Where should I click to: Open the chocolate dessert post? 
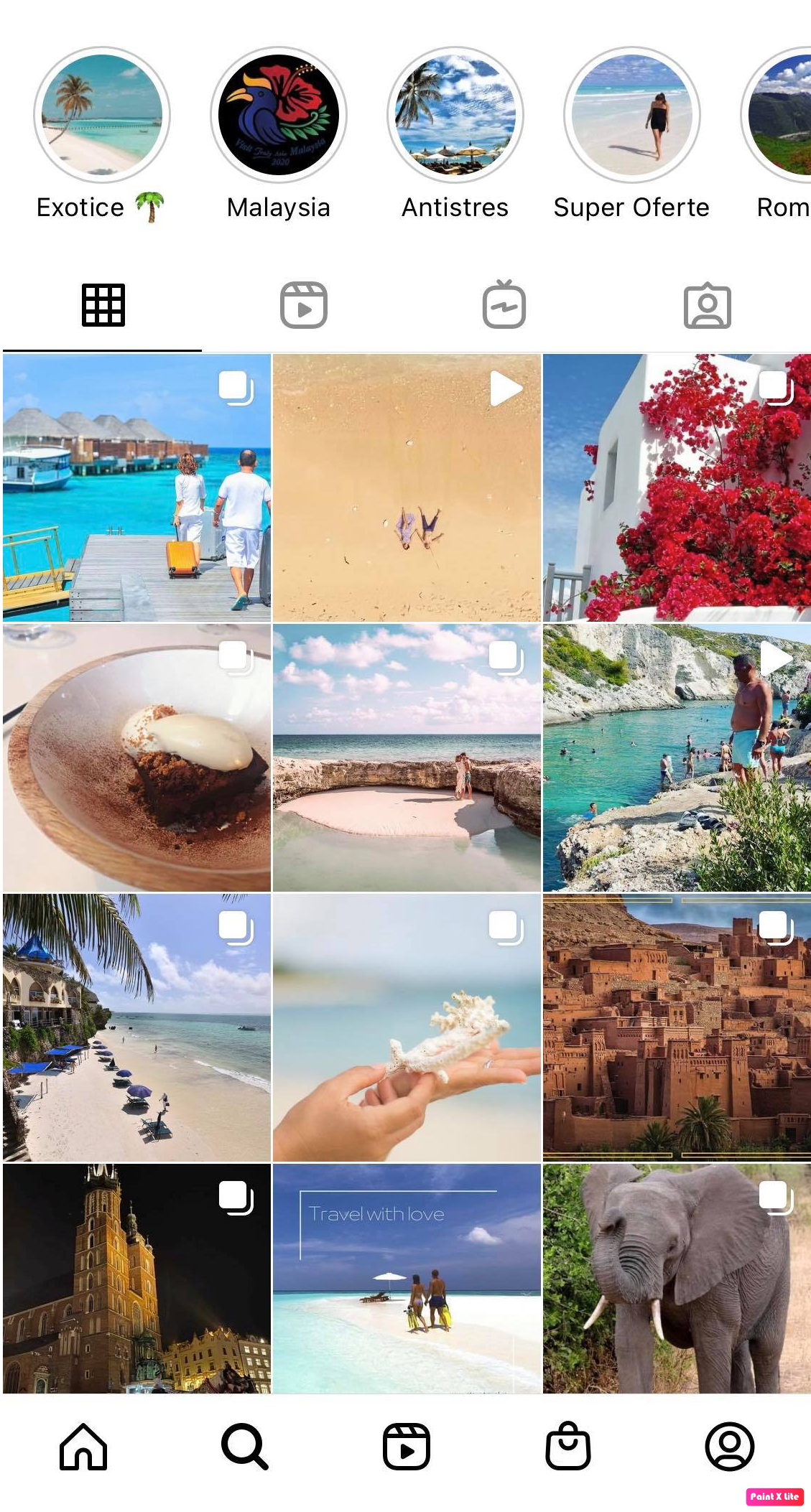136,757
